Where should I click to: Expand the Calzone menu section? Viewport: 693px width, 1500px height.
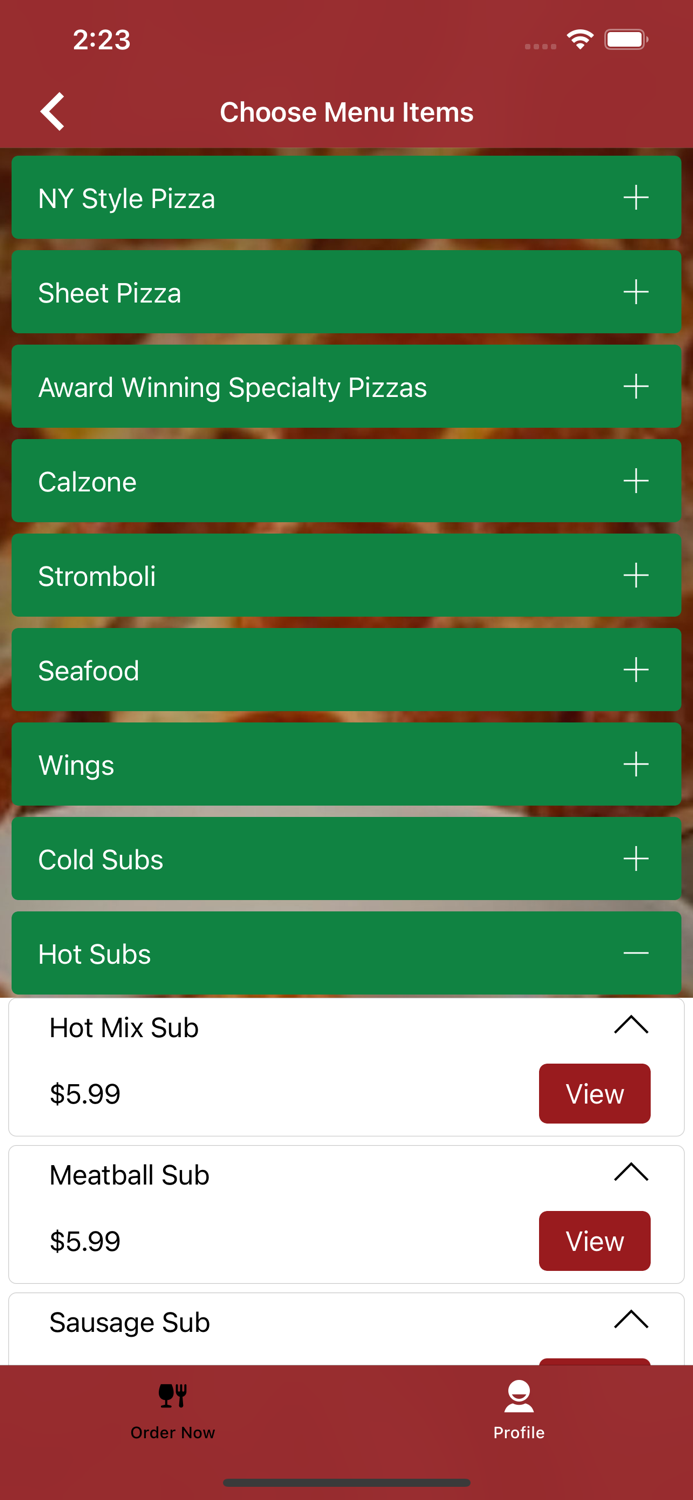tap(346, 481)
